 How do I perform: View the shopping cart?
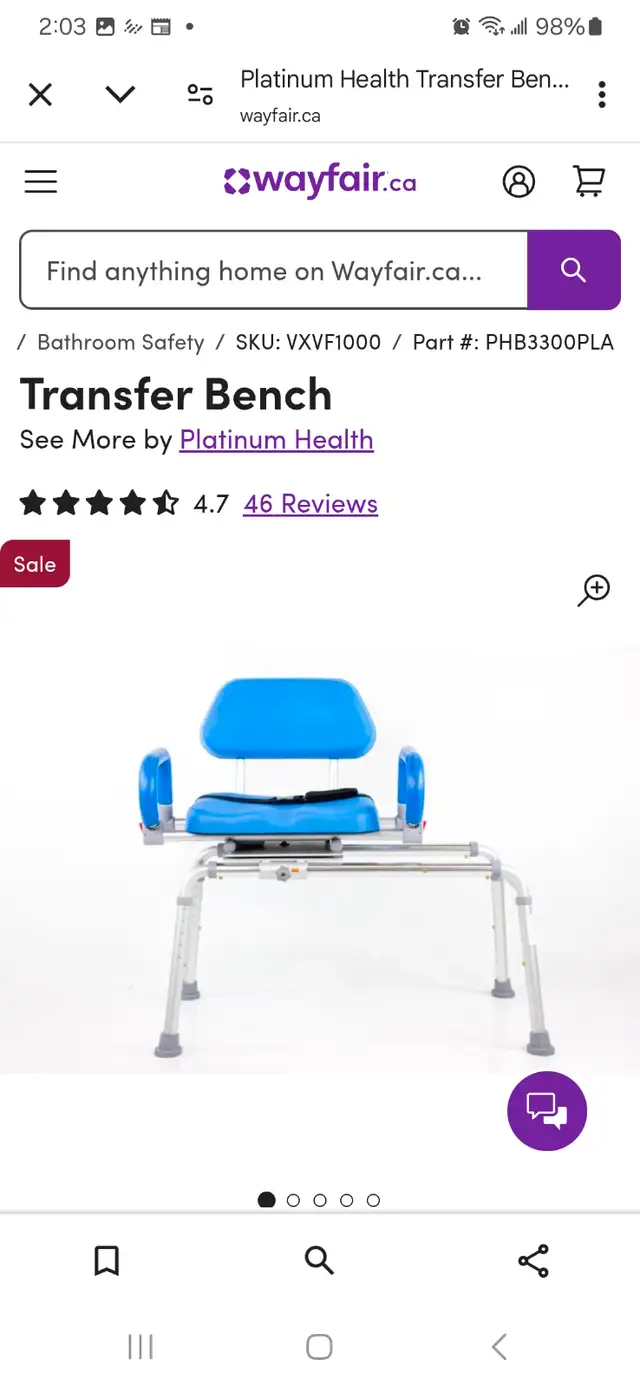pyautogui.click(x=589, y=181)
